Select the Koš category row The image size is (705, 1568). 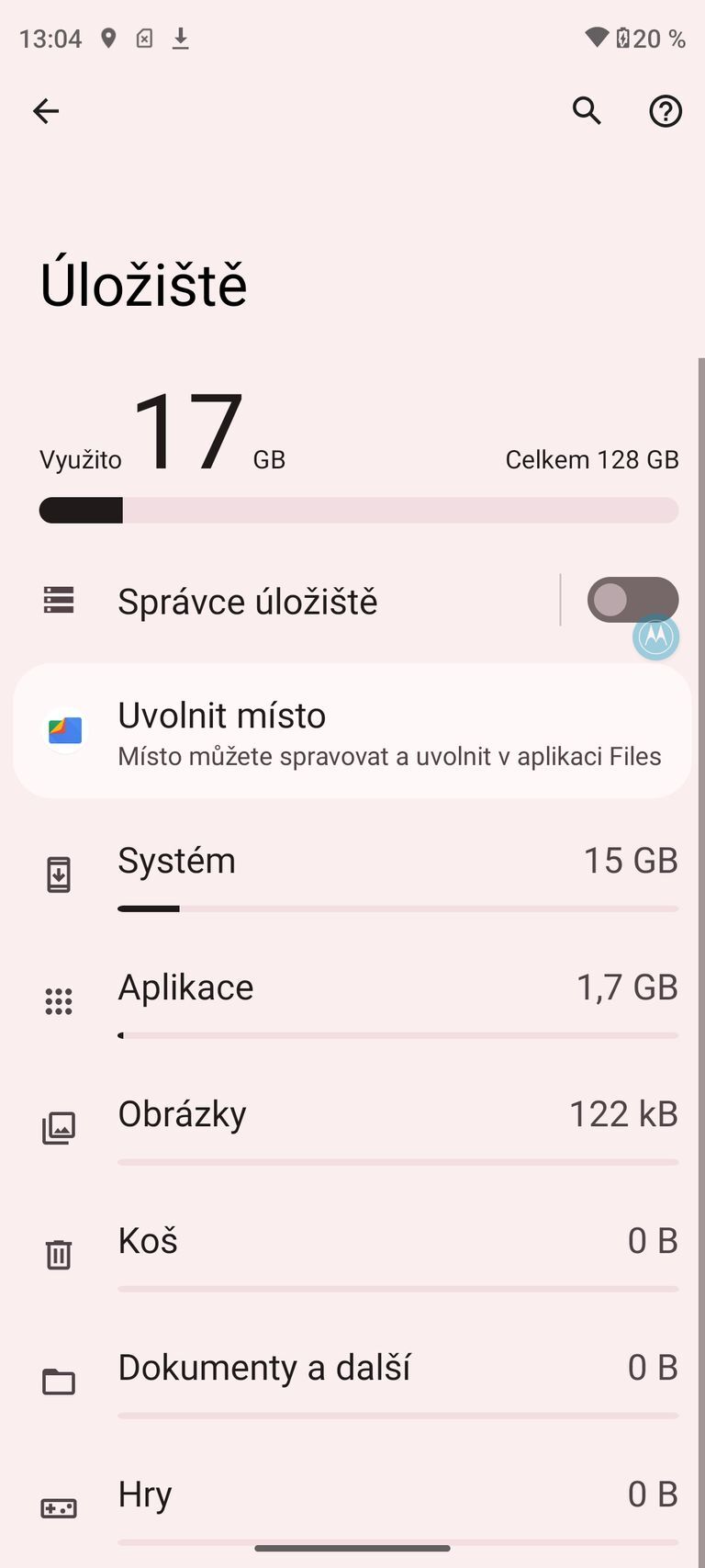(352, 1240)
